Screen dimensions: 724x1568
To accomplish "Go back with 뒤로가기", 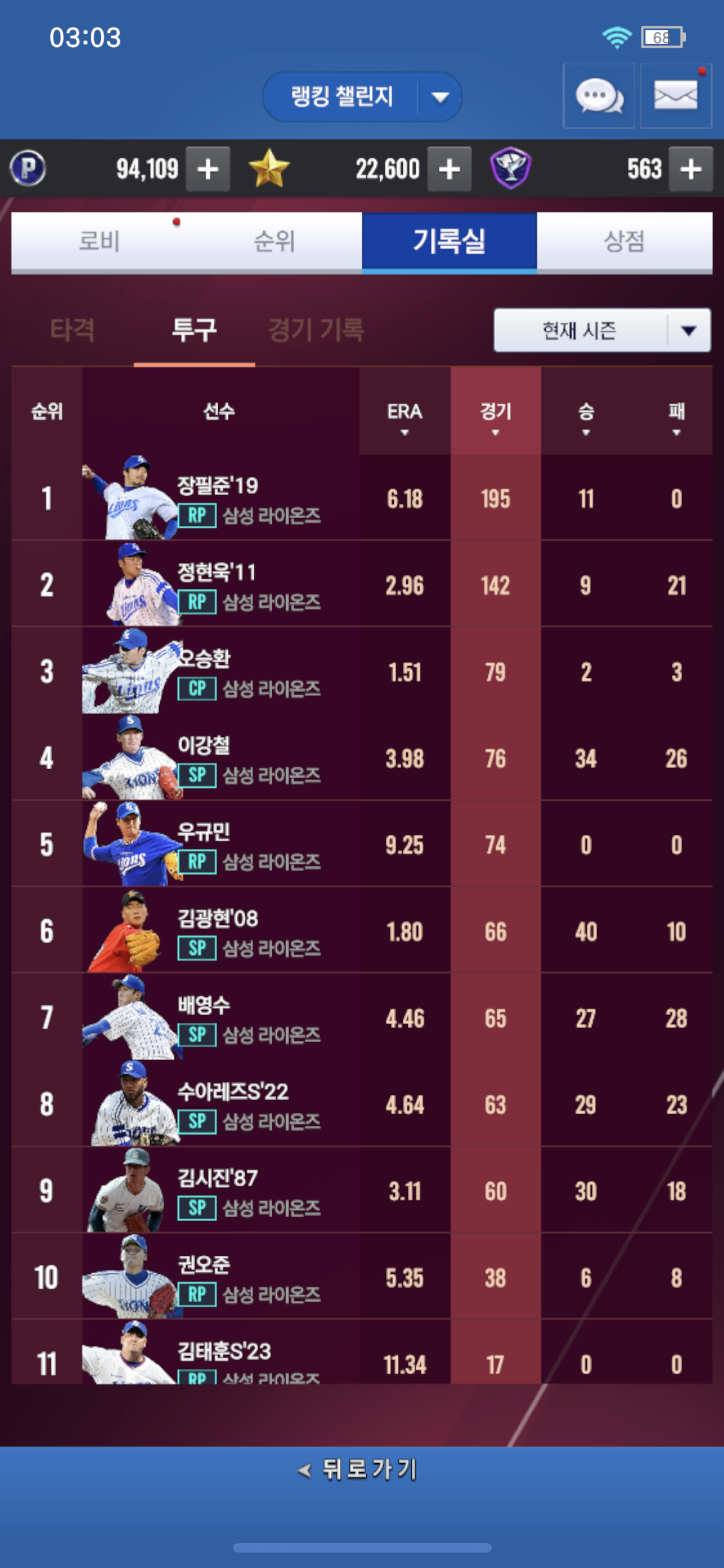I will (x=360, y=1470).
